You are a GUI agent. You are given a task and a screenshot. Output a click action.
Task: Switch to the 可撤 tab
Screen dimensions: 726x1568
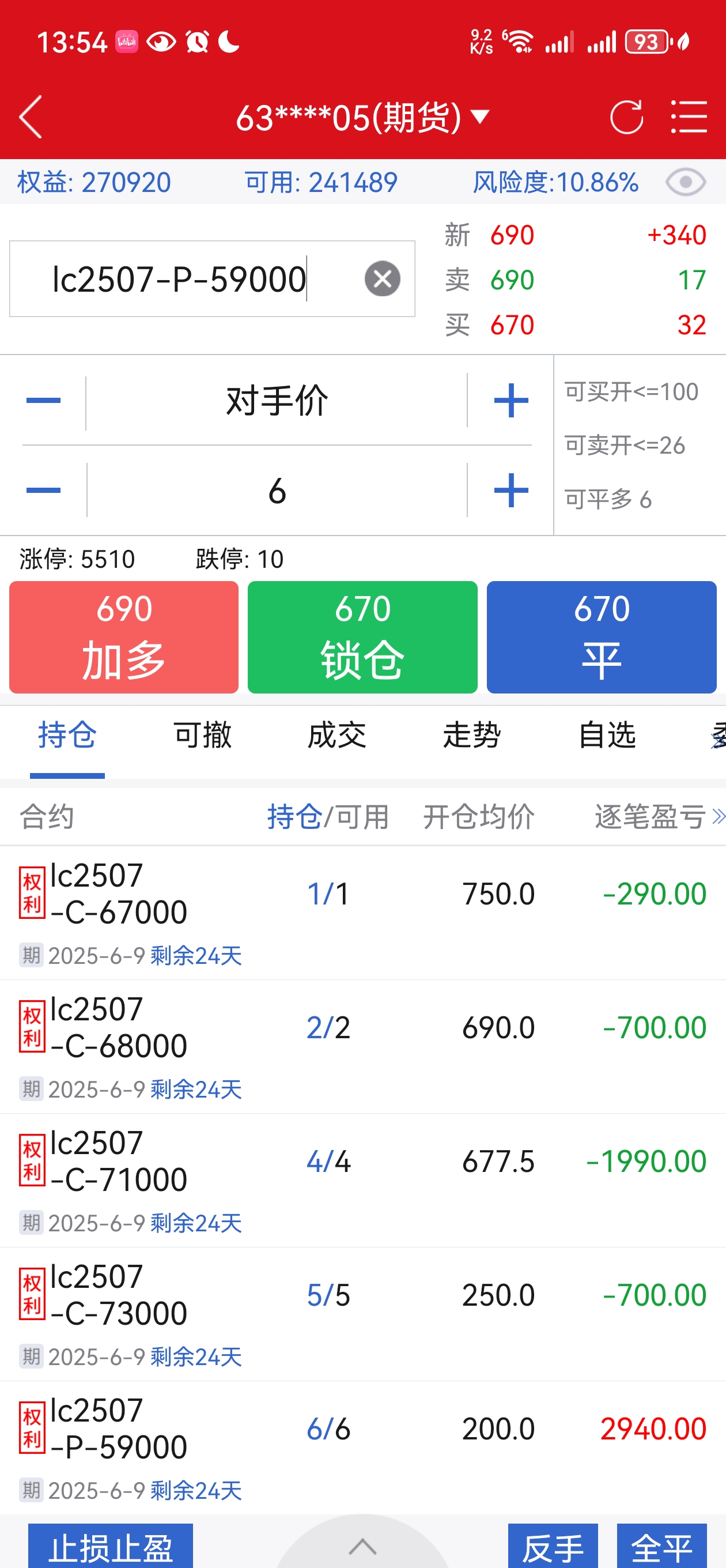pyautogui.click(x=203, y=734)
